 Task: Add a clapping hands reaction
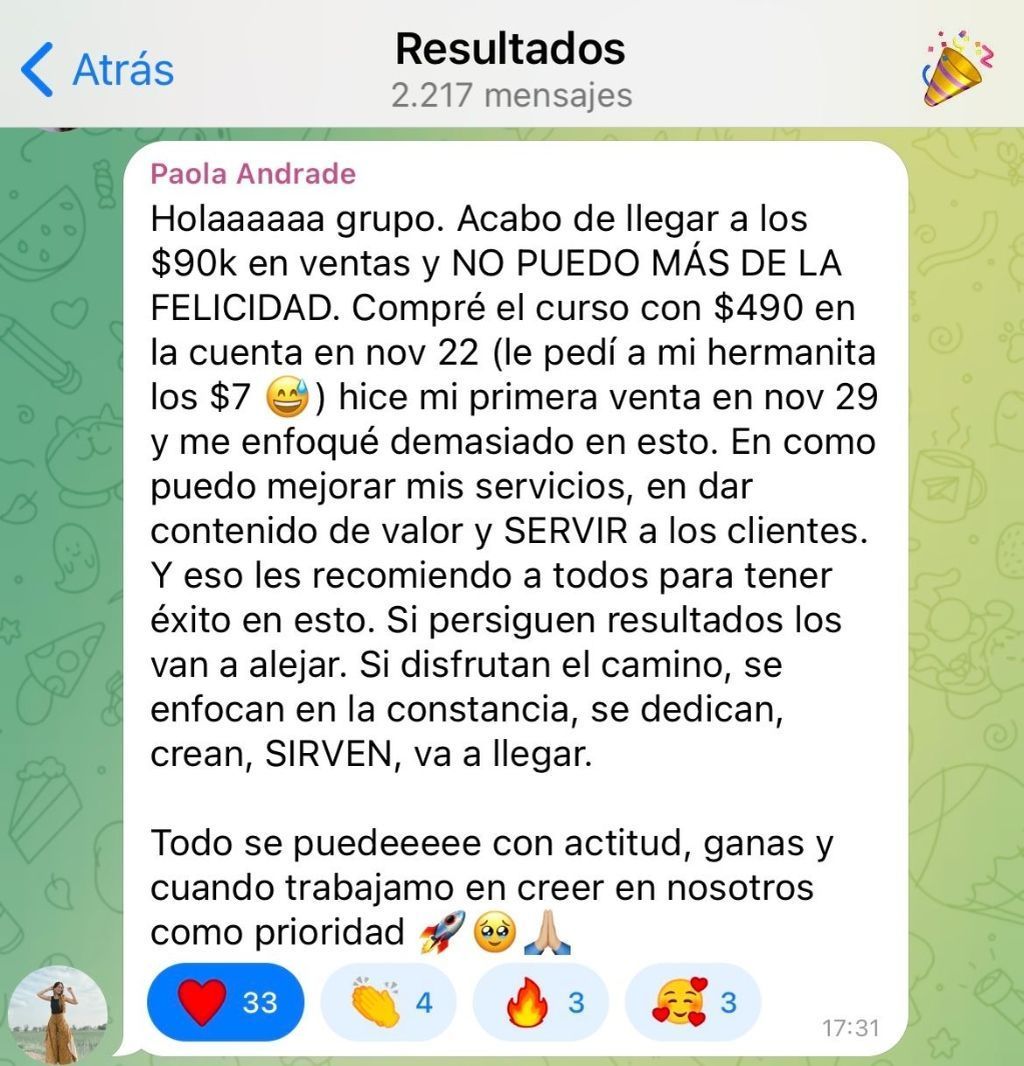[388, 1001]
